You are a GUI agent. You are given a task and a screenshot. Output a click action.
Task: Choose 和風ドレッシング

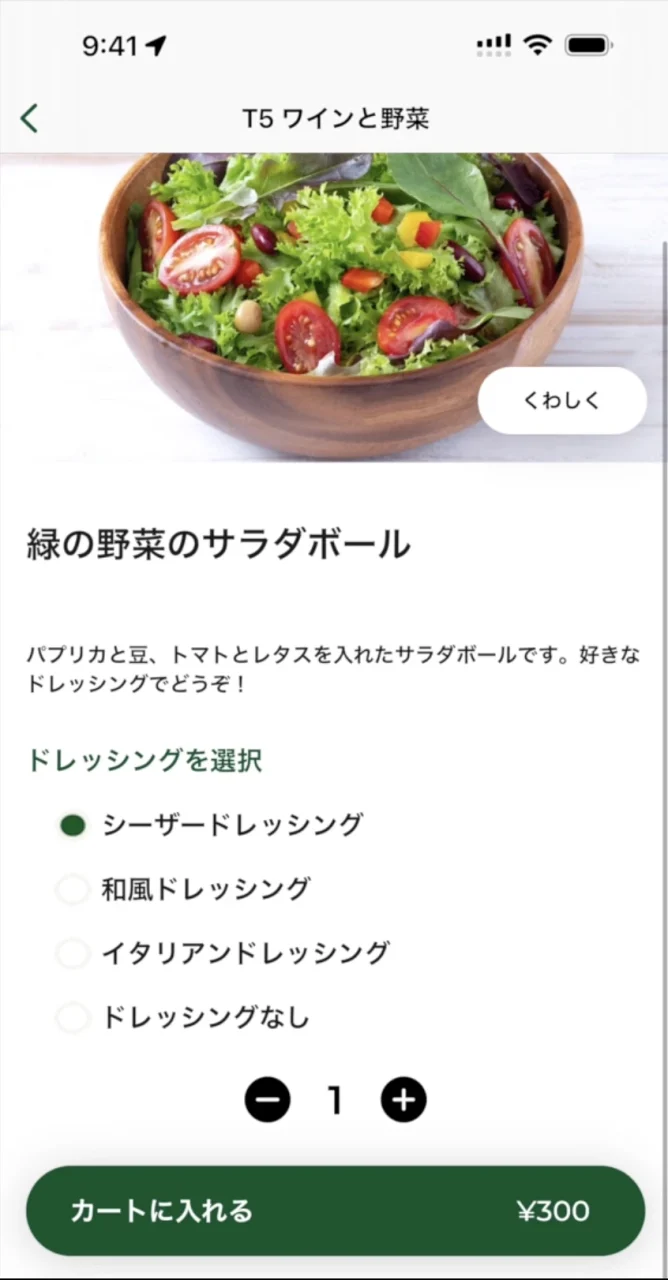(x=73, y=889)
